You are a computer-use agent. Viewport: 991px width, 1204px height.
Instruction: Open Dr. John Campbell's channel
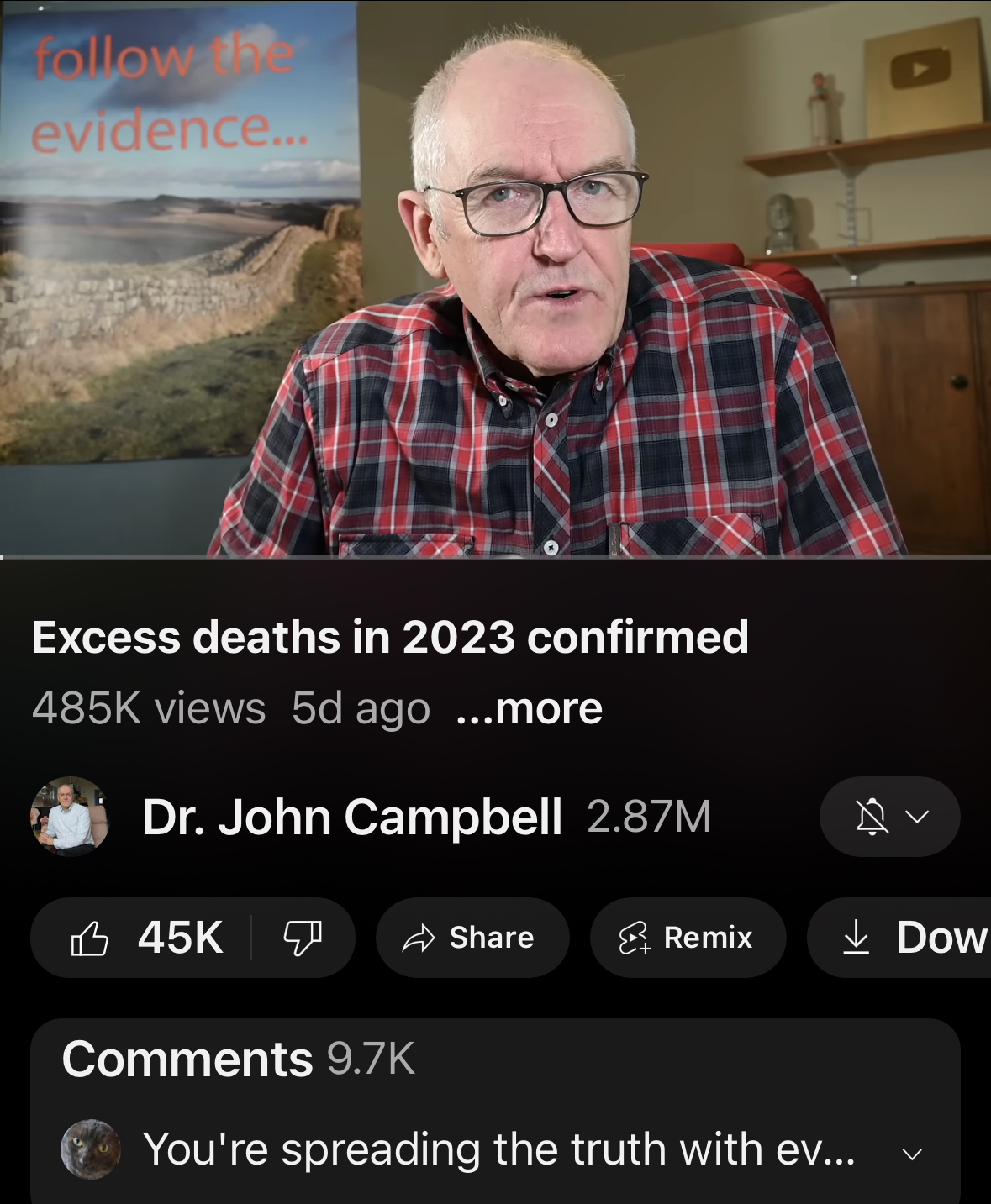[x=351, y=817]
